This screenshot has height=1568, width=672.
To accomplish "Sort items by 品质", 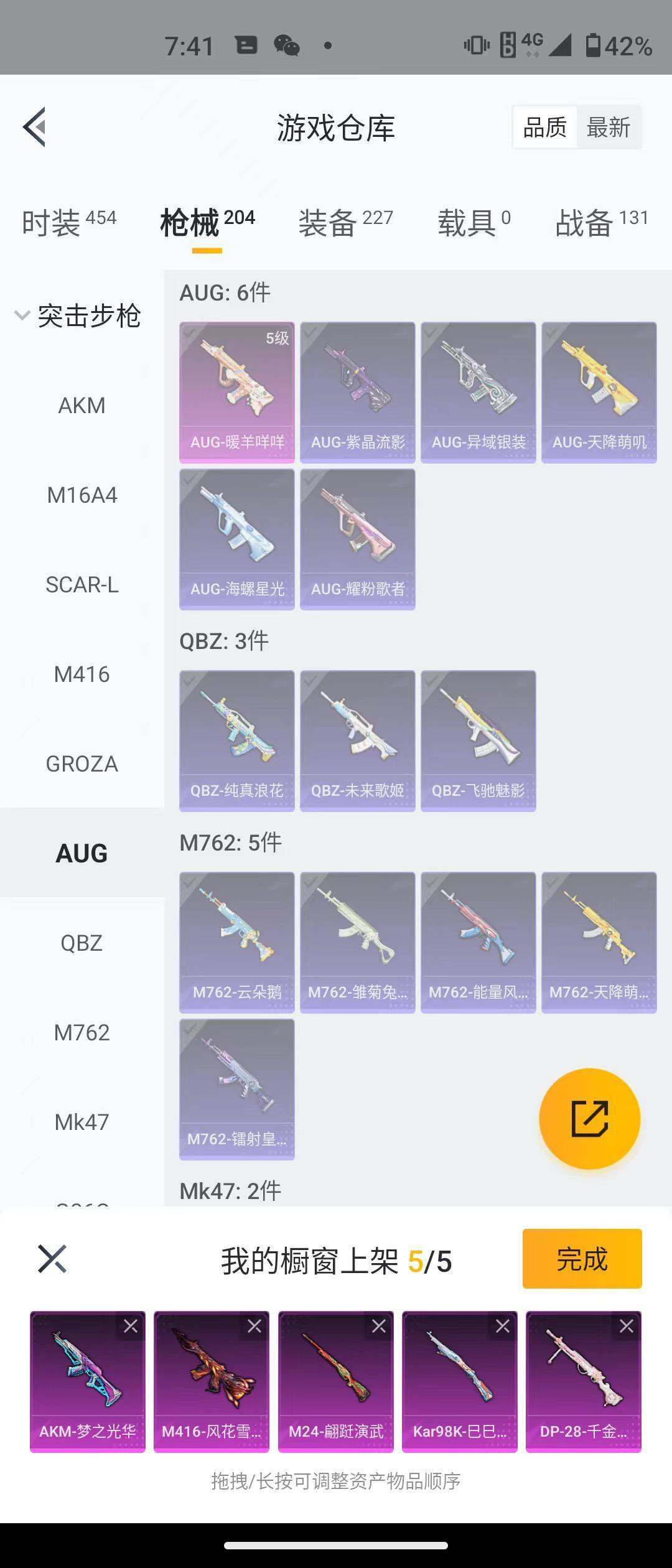I will tap(545, 128).
